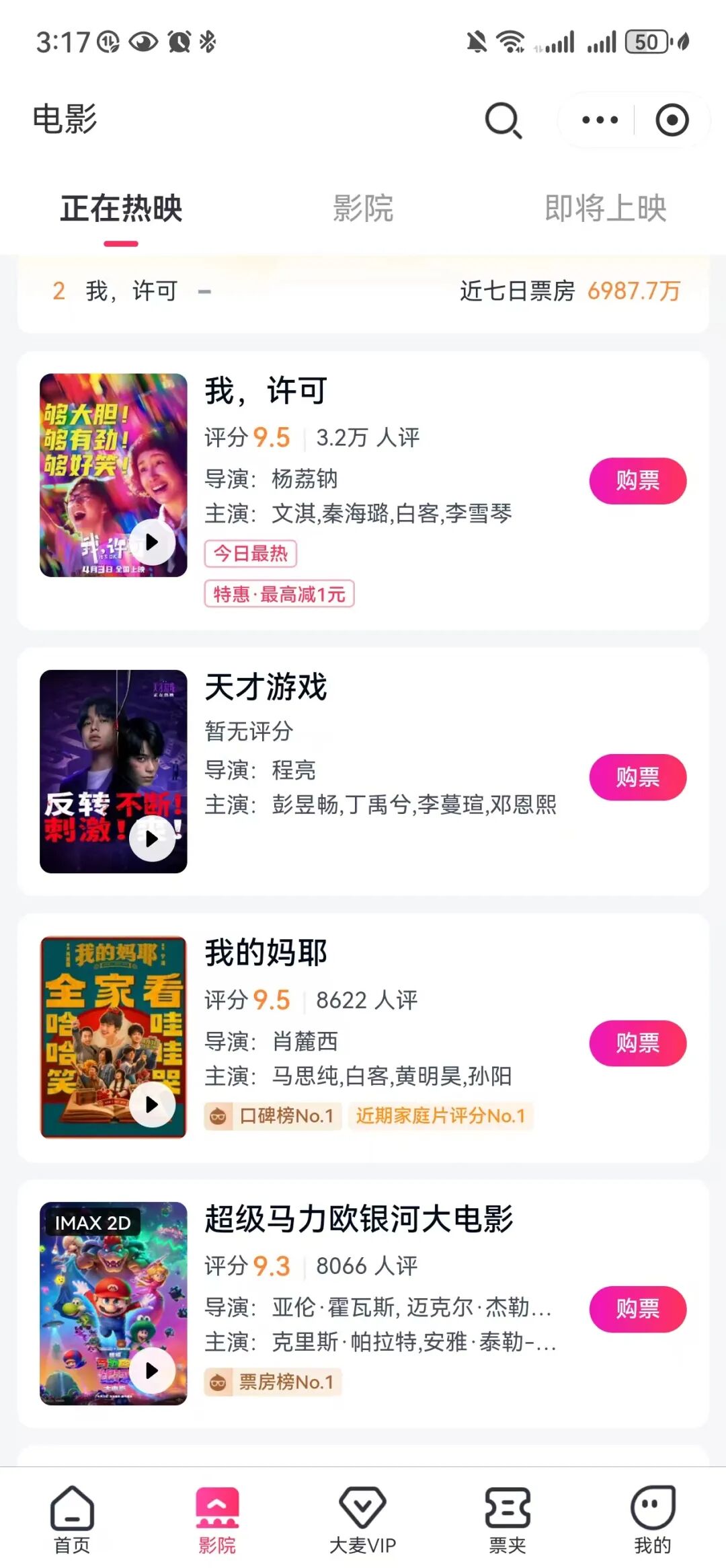Open the mini program more-options menu
Screen dimensions: 726x1568
click(x=600, y=120)
